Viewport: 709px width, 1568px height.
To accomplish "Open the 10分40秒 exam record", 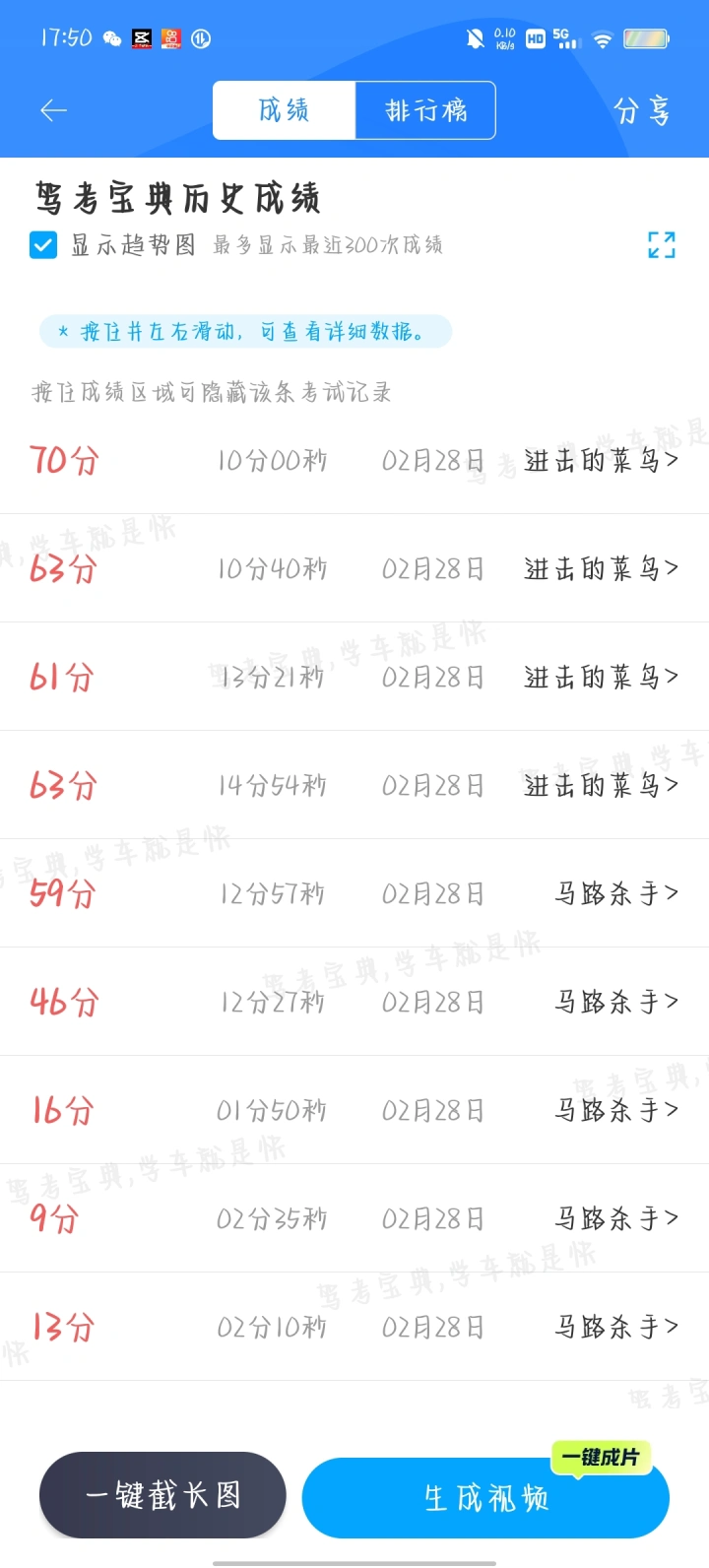I will (x=354, y=568).
